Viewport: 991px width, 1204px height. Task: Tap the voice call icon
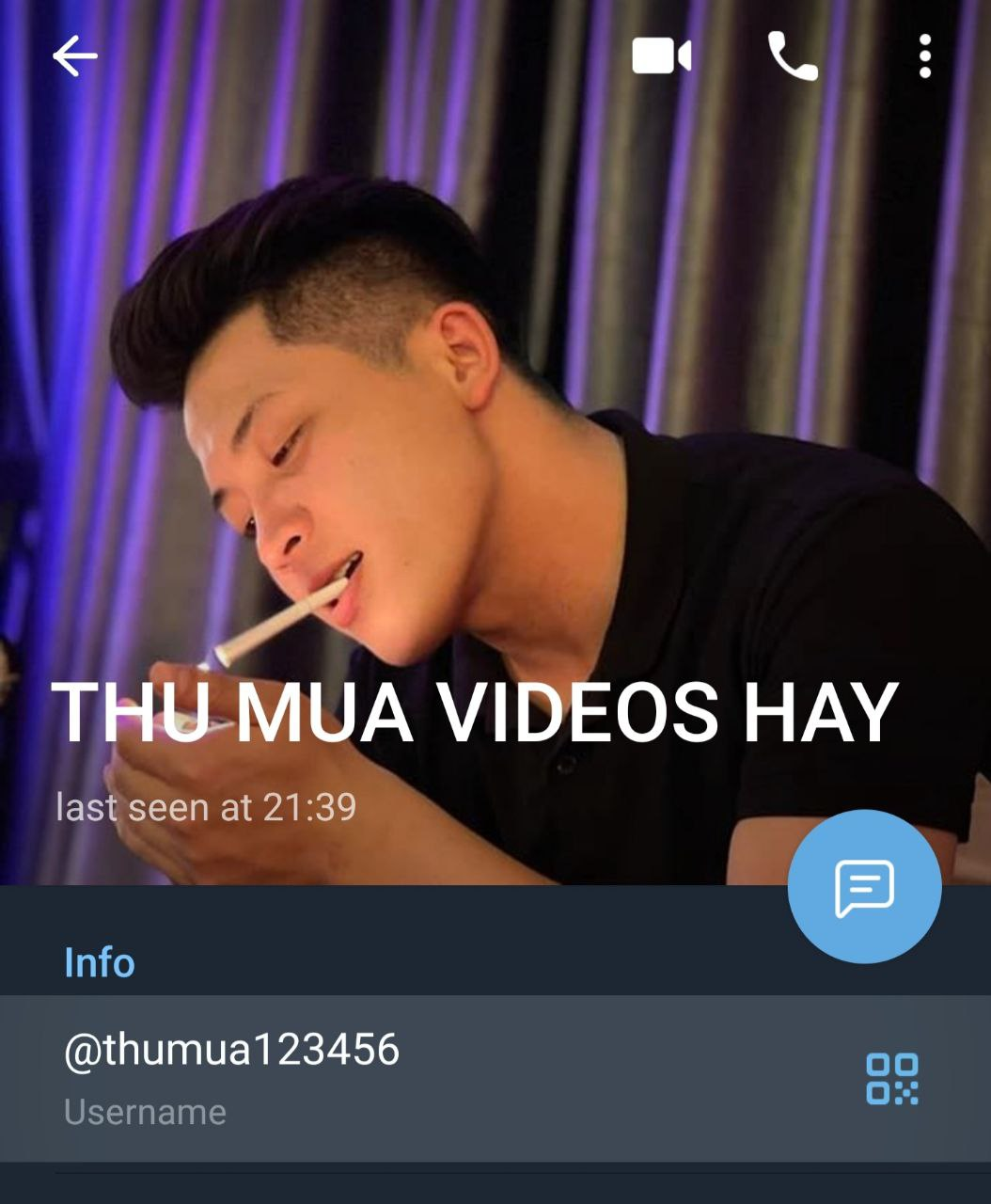[793, 58]
